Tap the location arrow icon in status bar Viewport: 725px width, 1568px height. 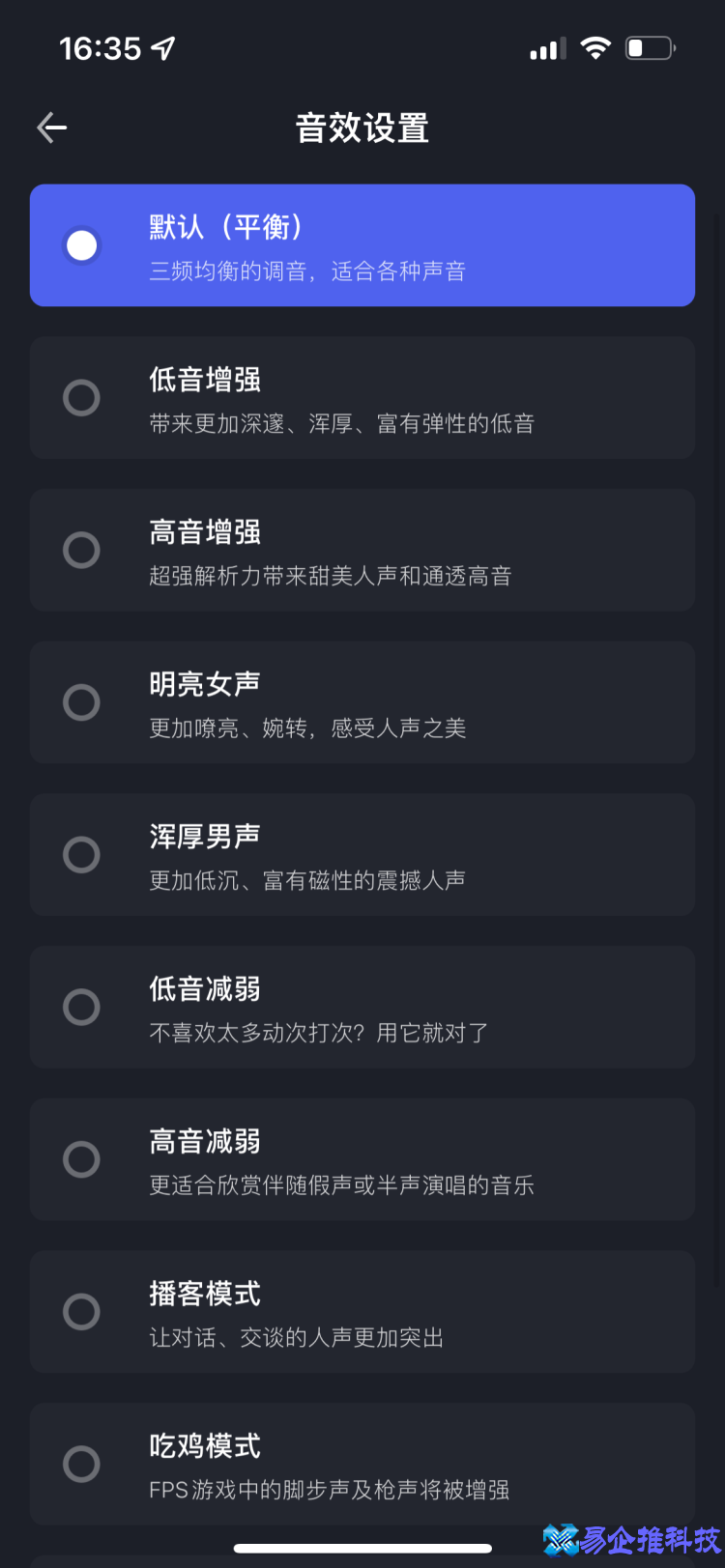tap(162, 46)
